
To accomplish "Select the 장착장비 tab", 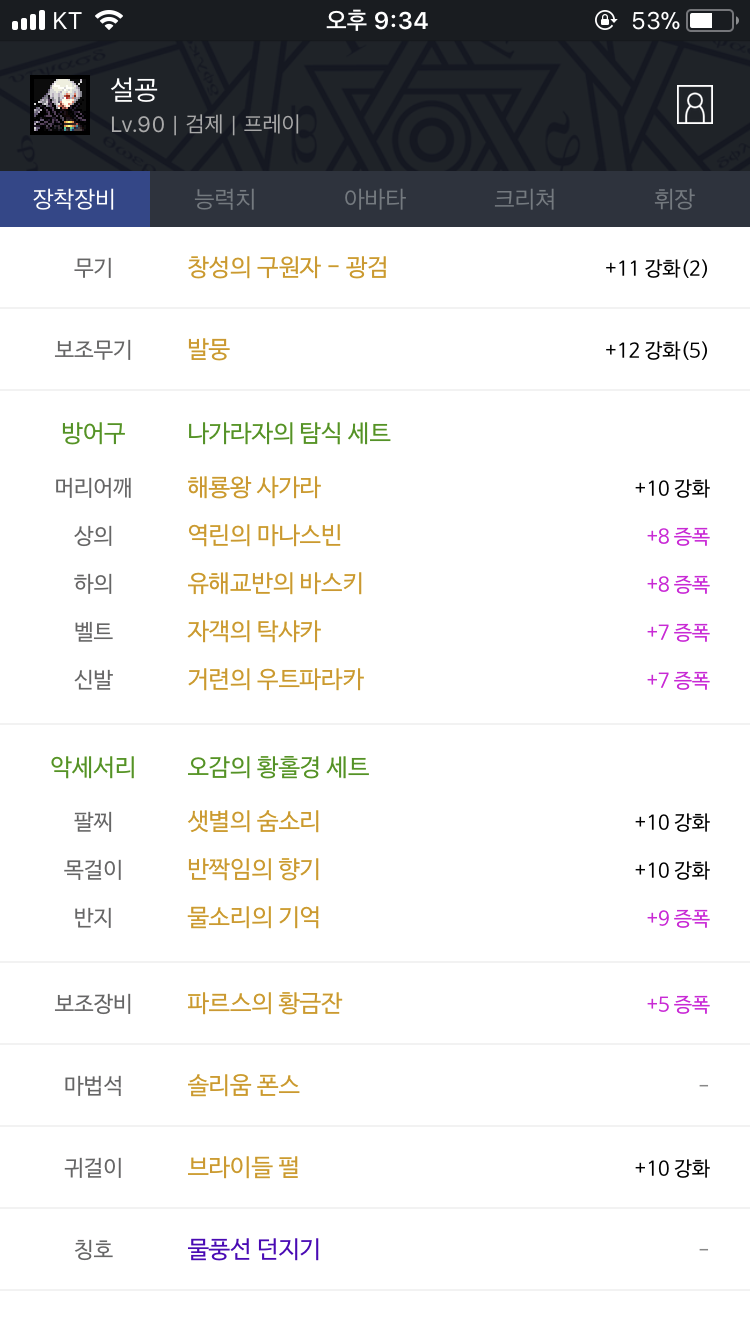I will pos(75,199).
